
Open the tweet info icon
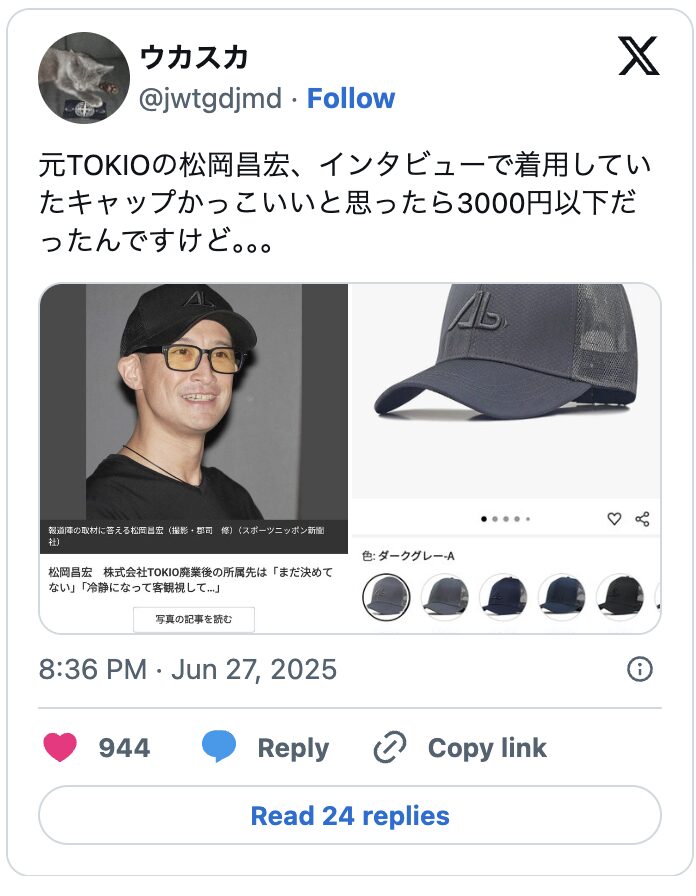[640, 669]
